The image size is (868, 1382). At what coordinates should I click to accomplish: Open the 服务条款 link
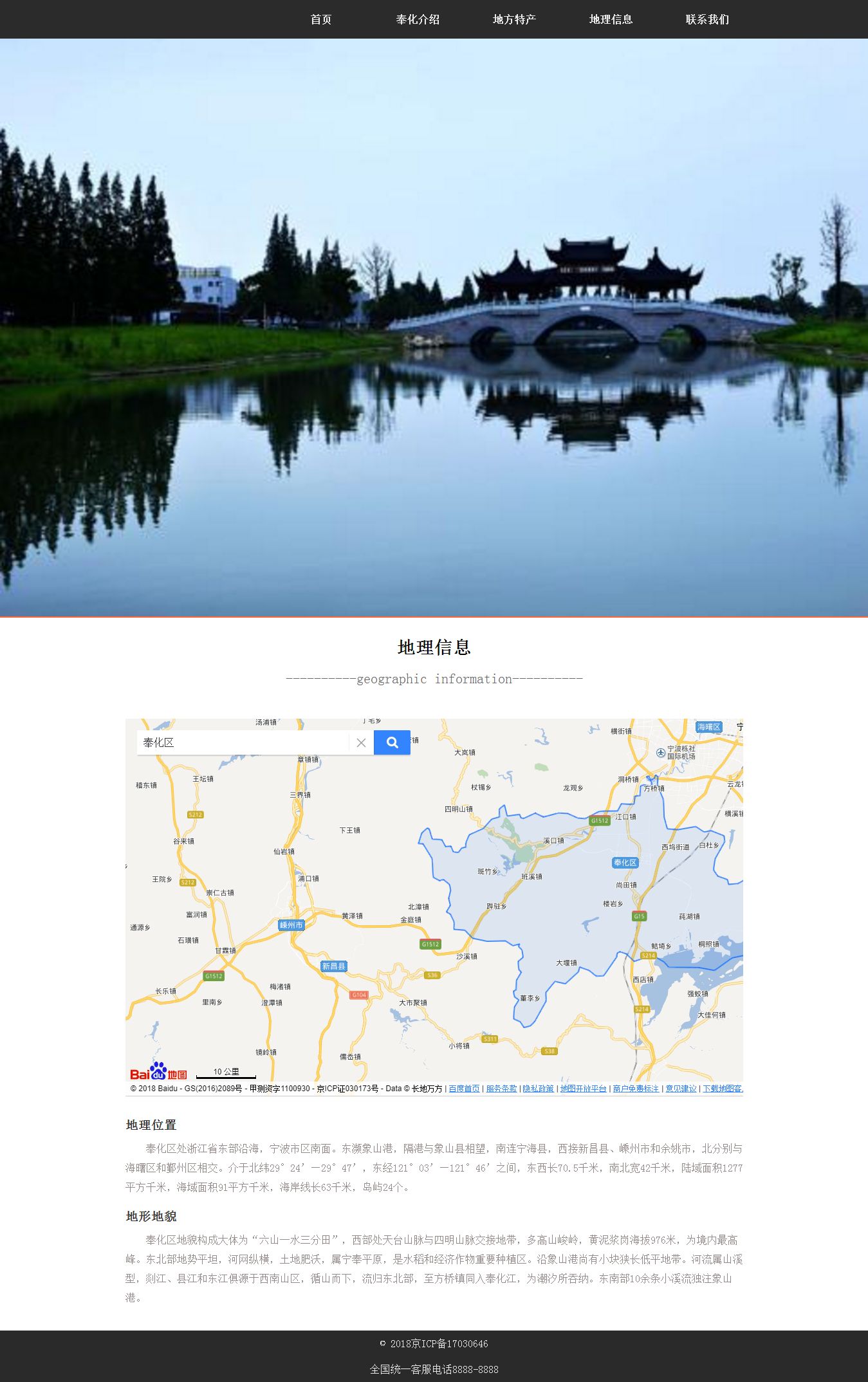501,1089
